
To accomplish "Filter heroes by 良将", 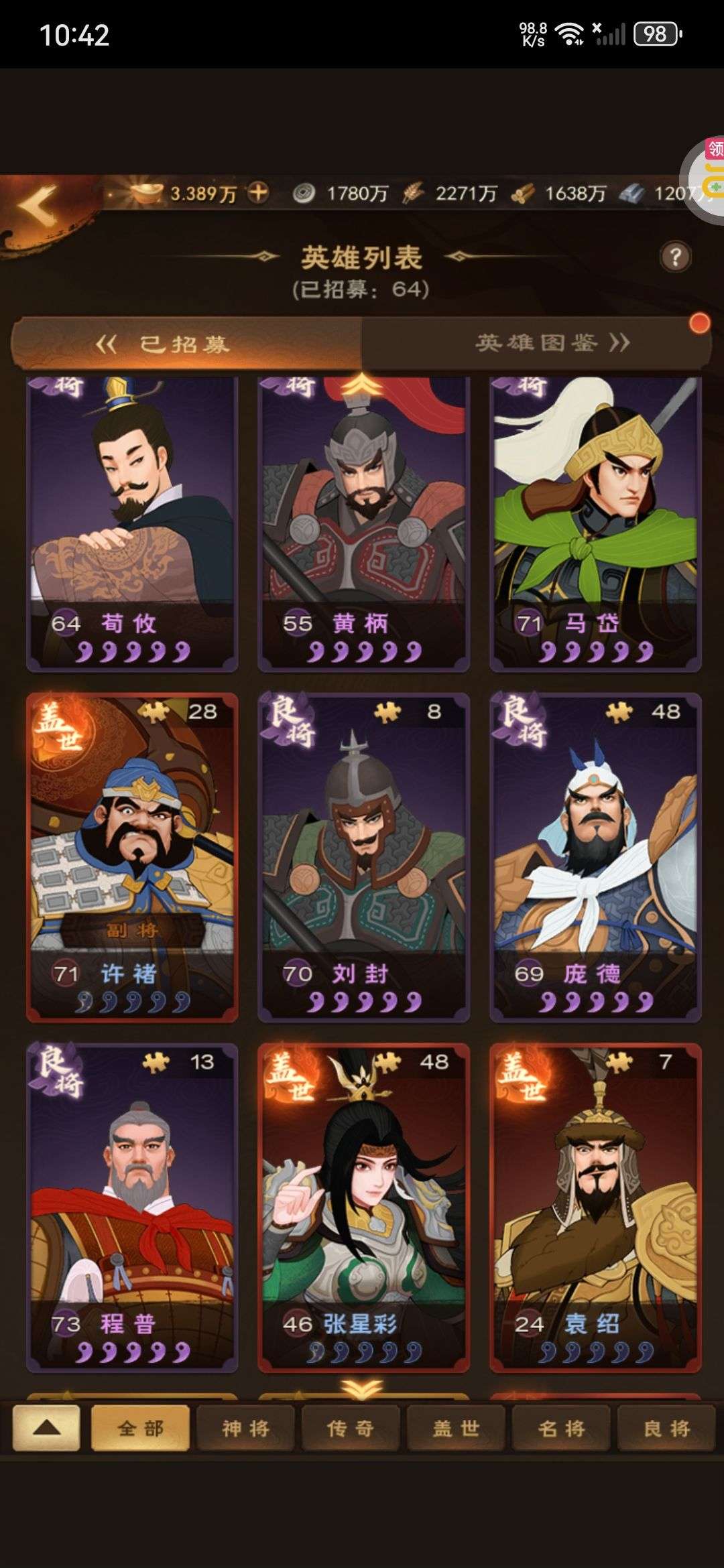I will tap(666, 1428).
